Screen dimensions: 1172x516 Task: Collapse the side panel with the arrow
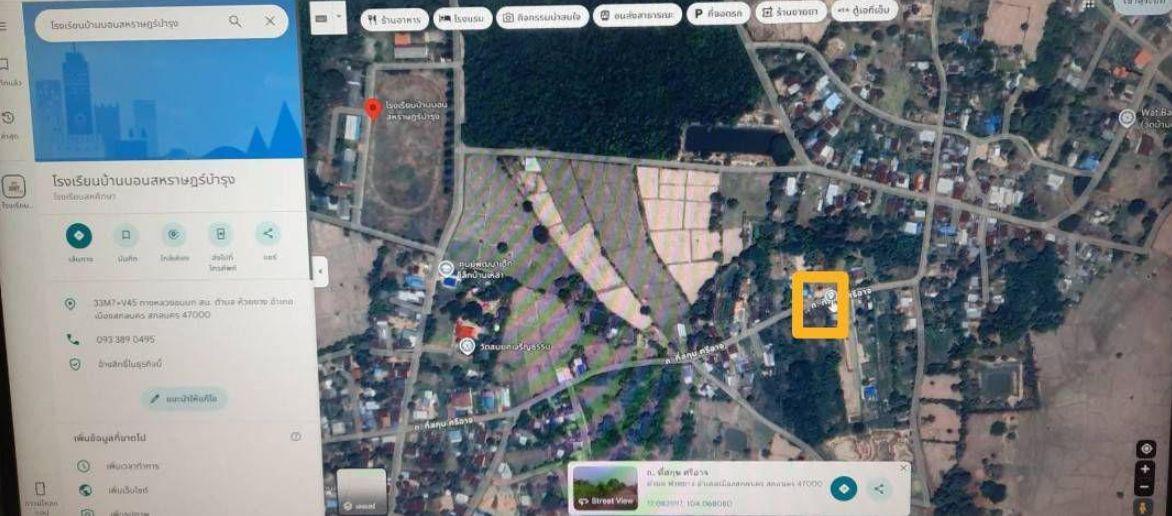click(x=320, y=271)
